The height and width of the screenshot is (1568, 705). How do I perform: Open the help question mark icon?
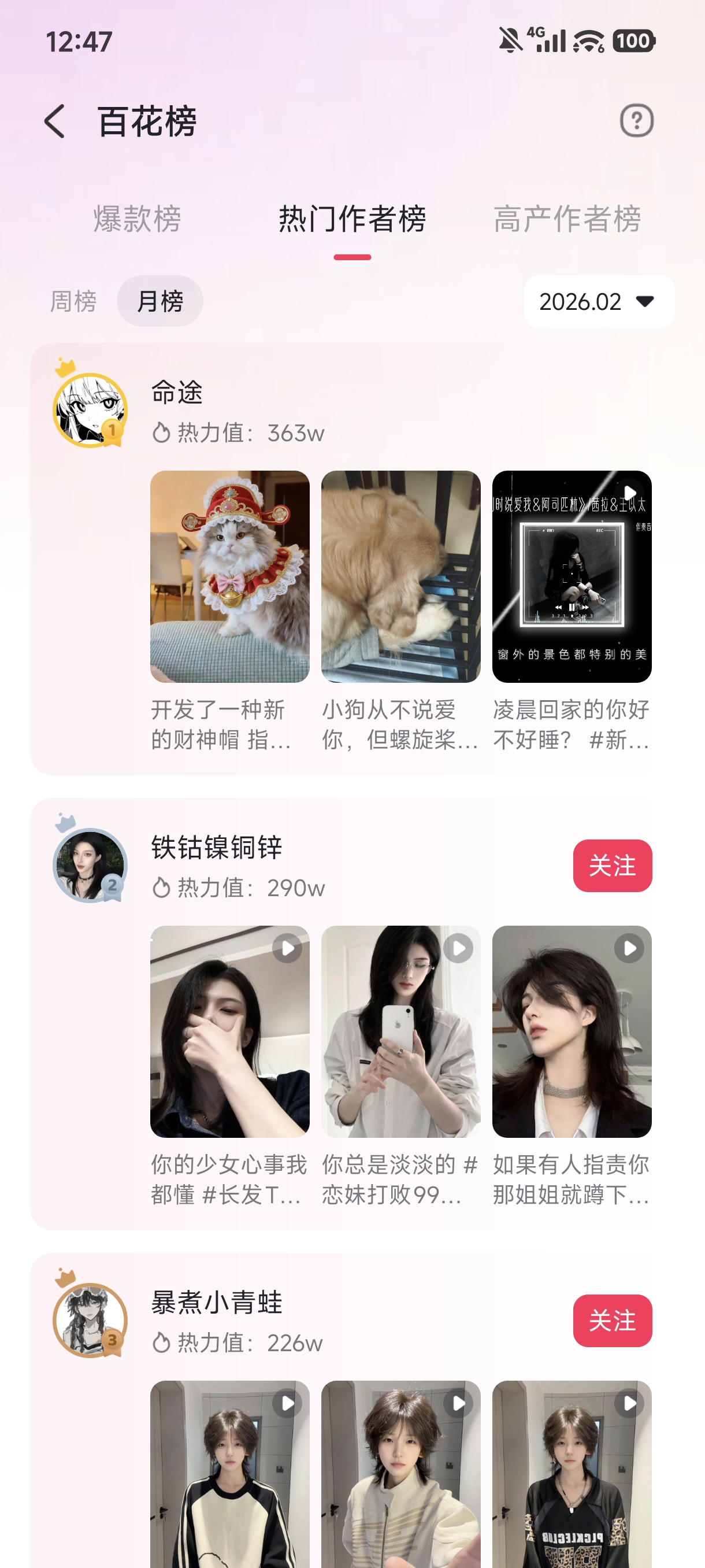point(636,120)
